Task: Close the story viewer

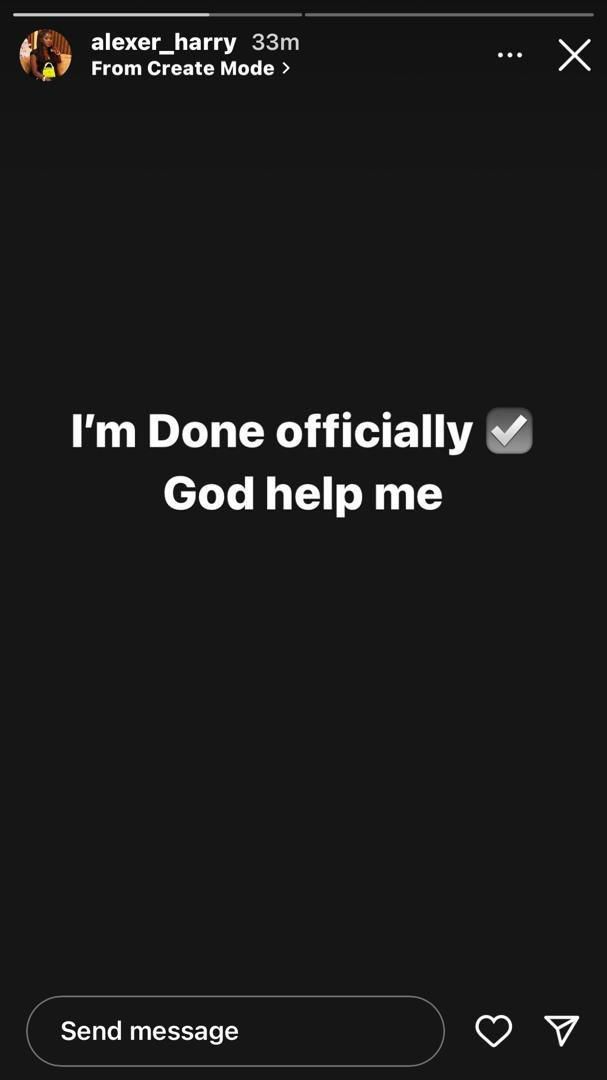Action: coord(574,55)
